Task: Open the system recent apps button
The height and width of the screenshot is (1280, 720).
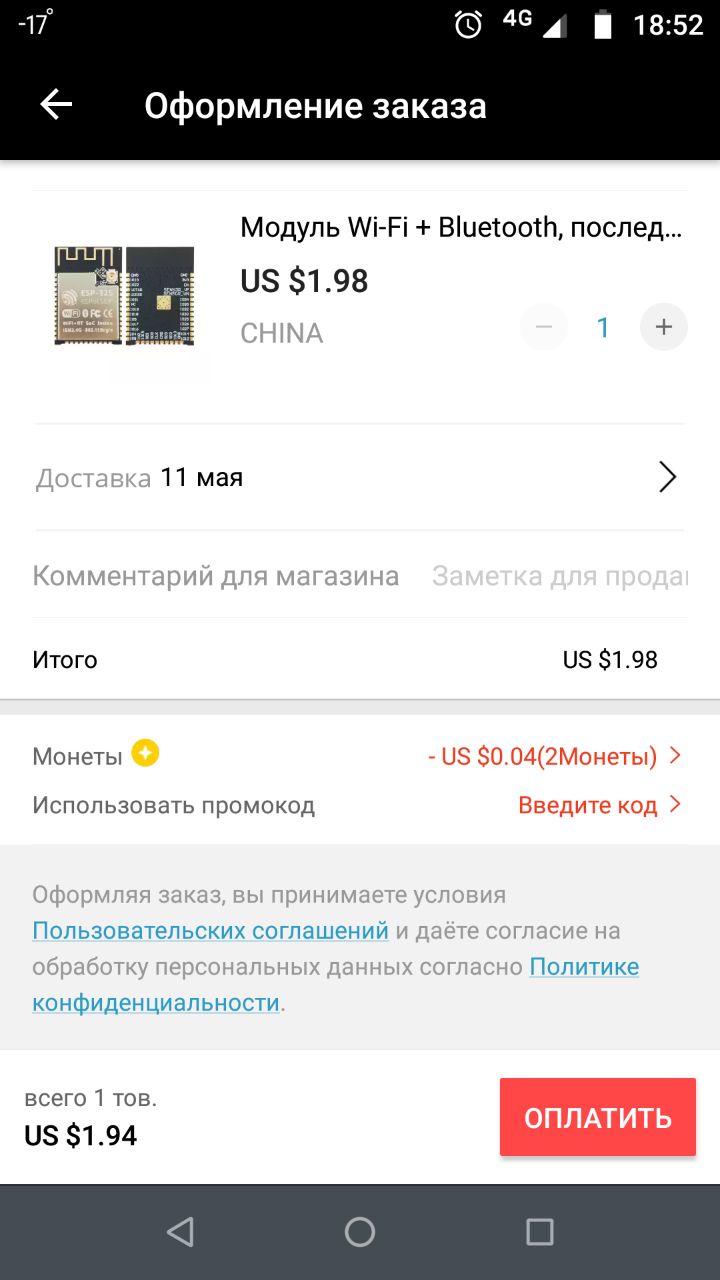Action: [539, 1232]
